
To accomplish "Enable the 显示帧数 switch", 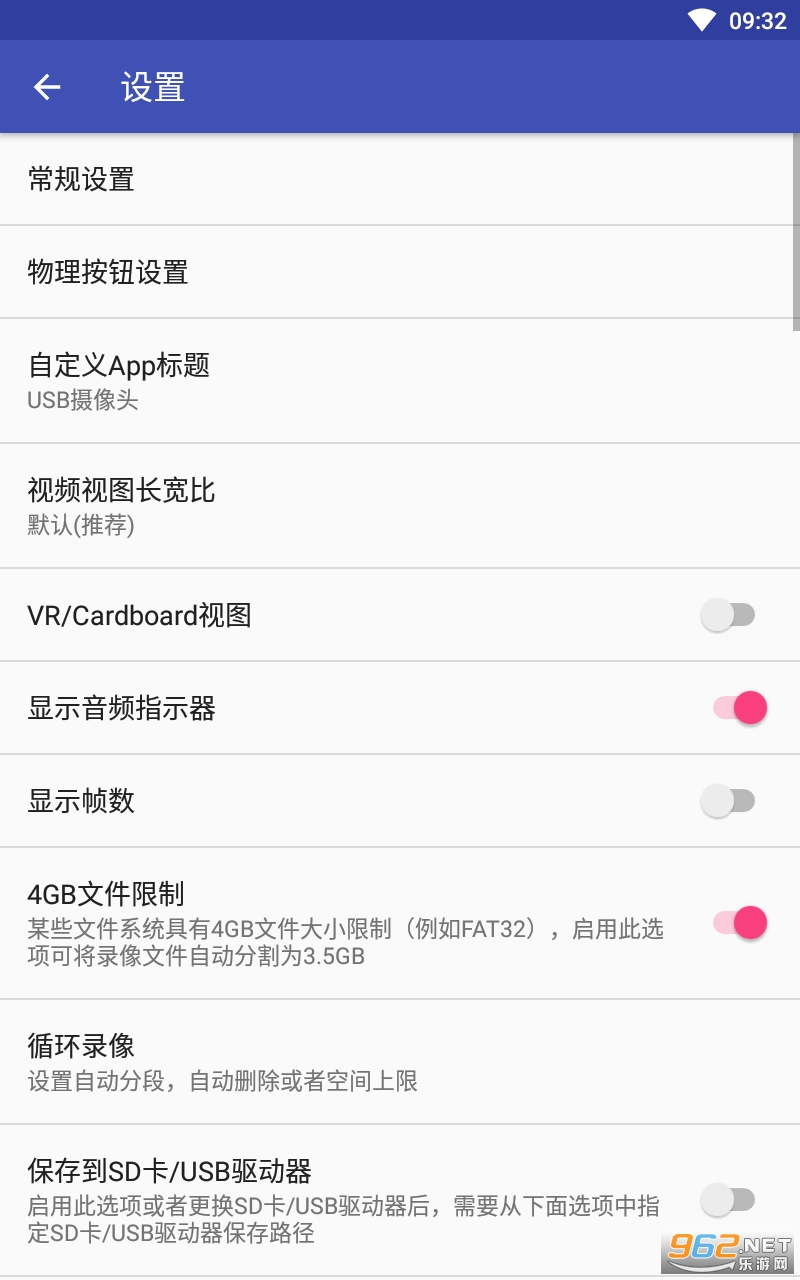I will coord(728,801).
